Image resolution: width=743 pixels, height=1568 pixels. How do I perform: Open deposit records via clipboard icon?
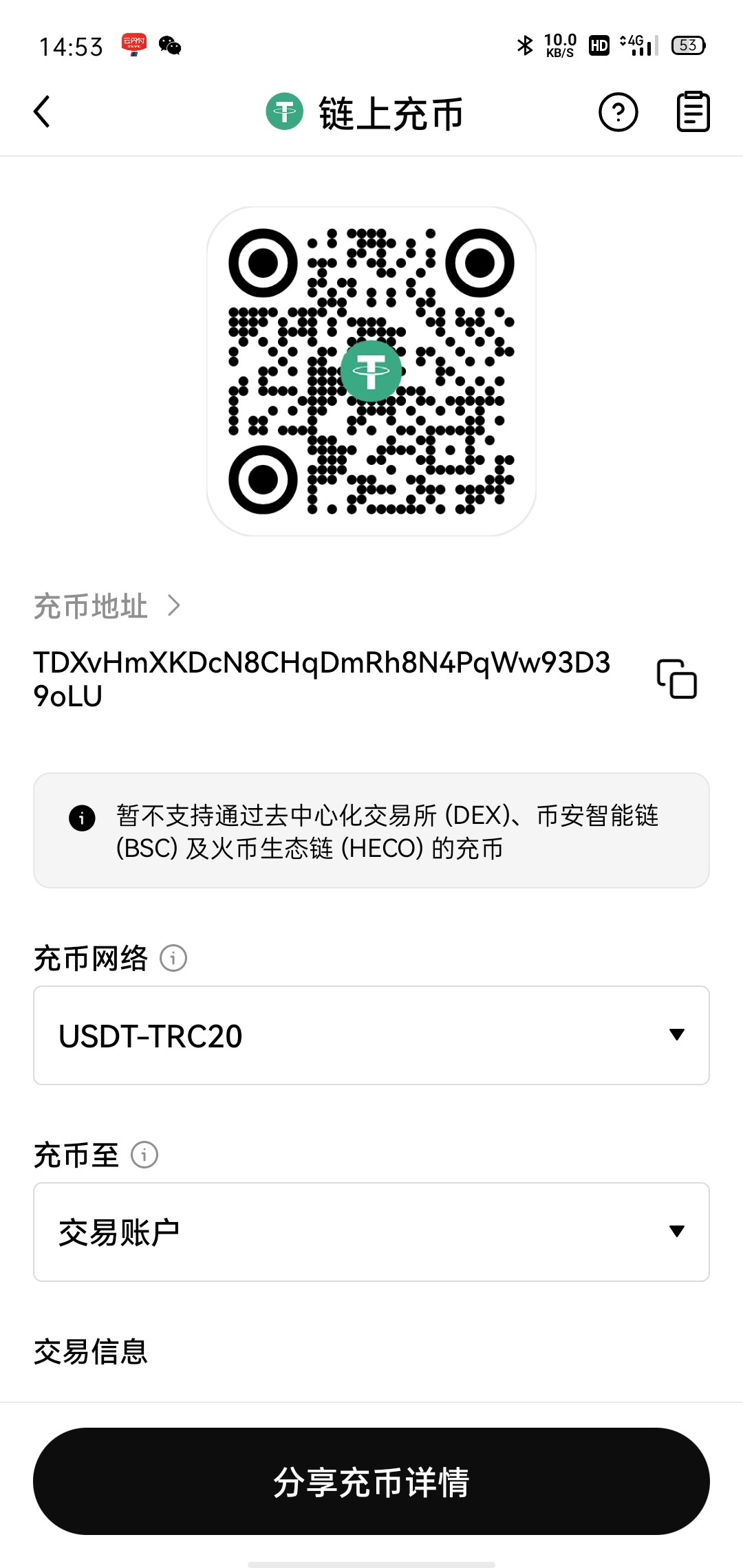(691, 112)
